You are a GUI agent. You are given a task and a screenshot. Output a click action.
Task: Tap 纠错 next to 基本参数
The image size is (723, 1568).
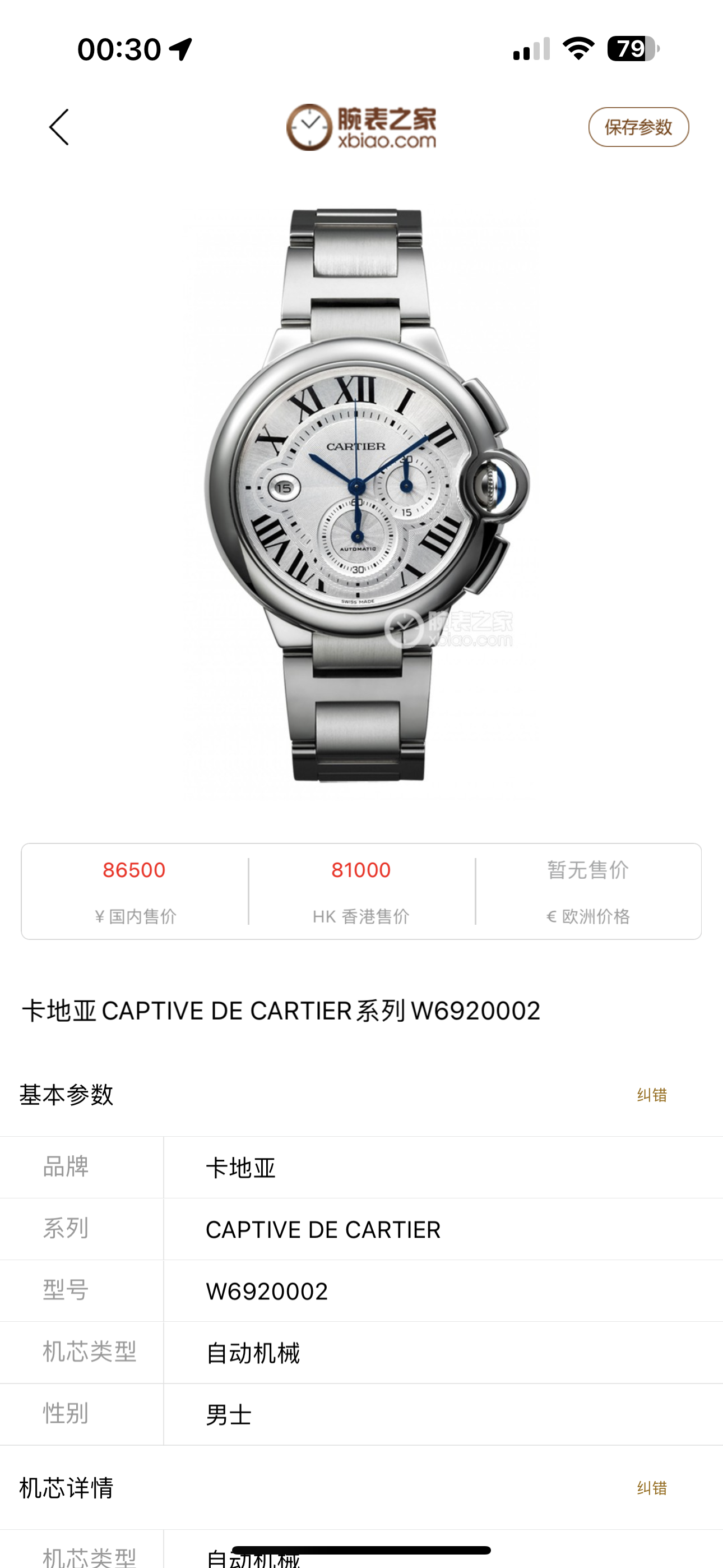coord(651,1095)
